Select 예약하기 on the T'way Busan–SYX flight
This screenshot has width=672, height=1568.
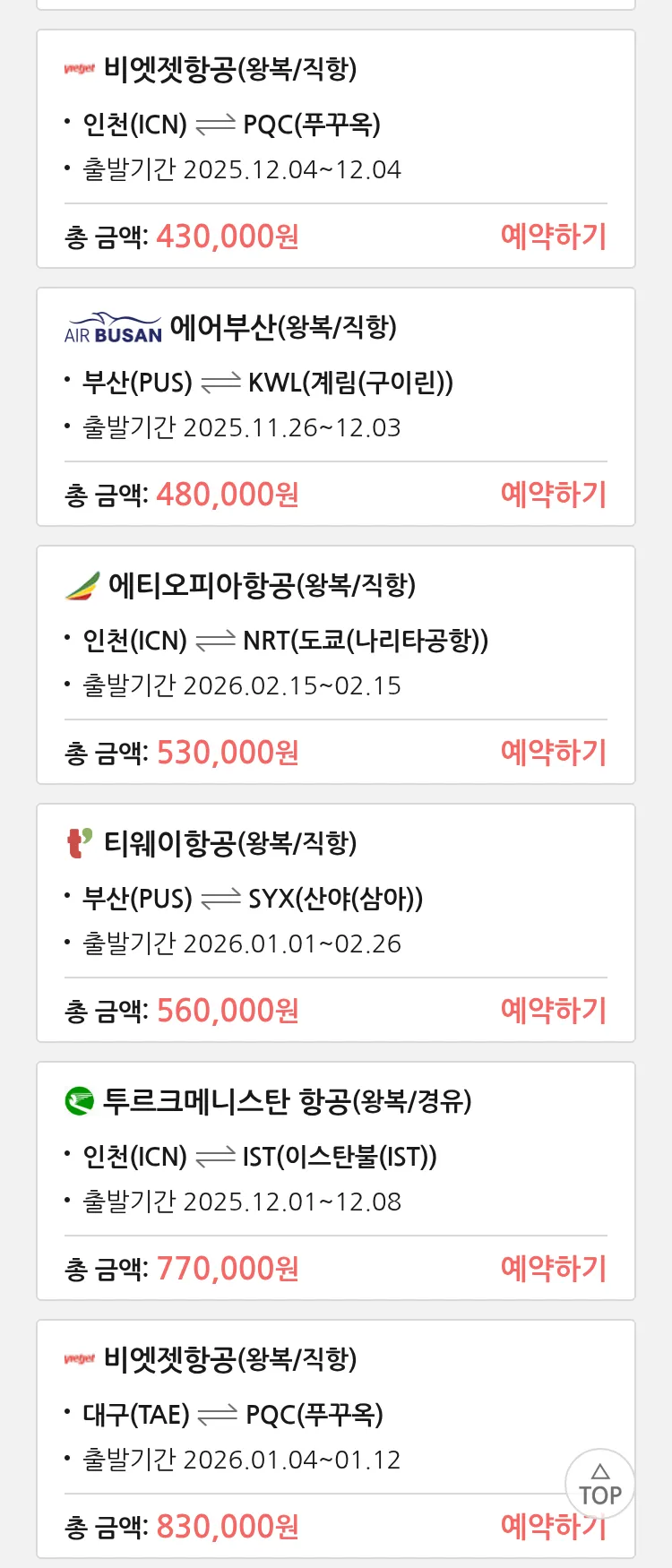(x=553, y=1011)
